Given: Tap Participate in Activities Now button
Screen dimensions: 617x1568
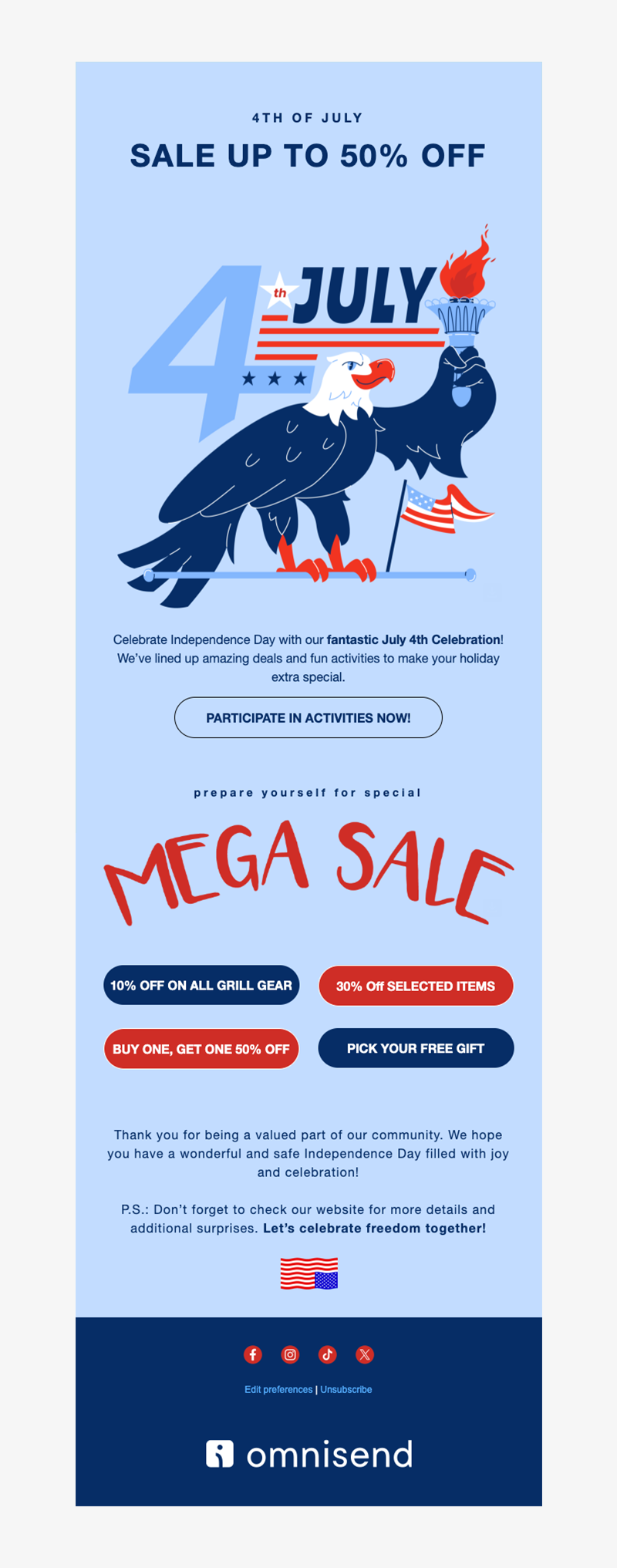Looking at the screenshot, I should (x=308, y=718).
